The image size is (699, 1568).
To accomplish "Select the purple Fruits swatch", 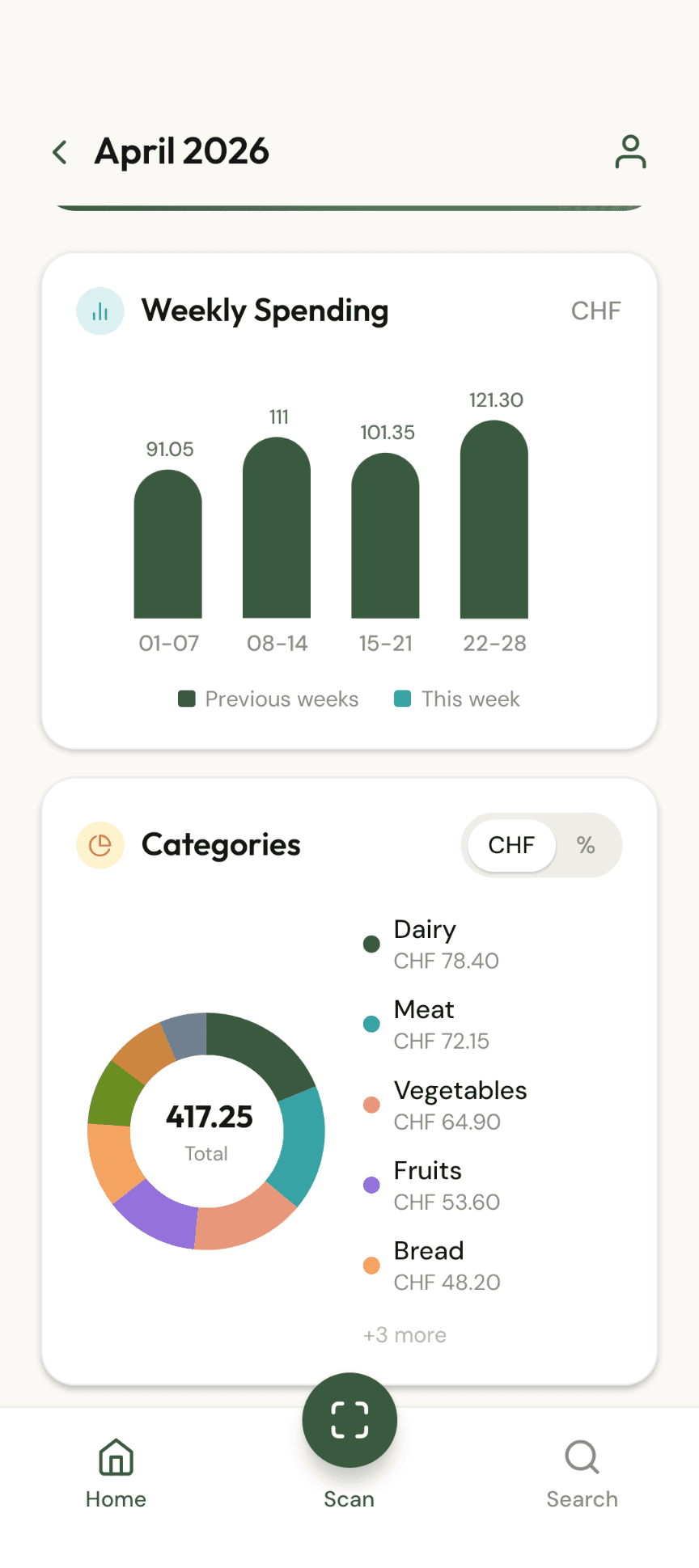I will point(371,1185).
